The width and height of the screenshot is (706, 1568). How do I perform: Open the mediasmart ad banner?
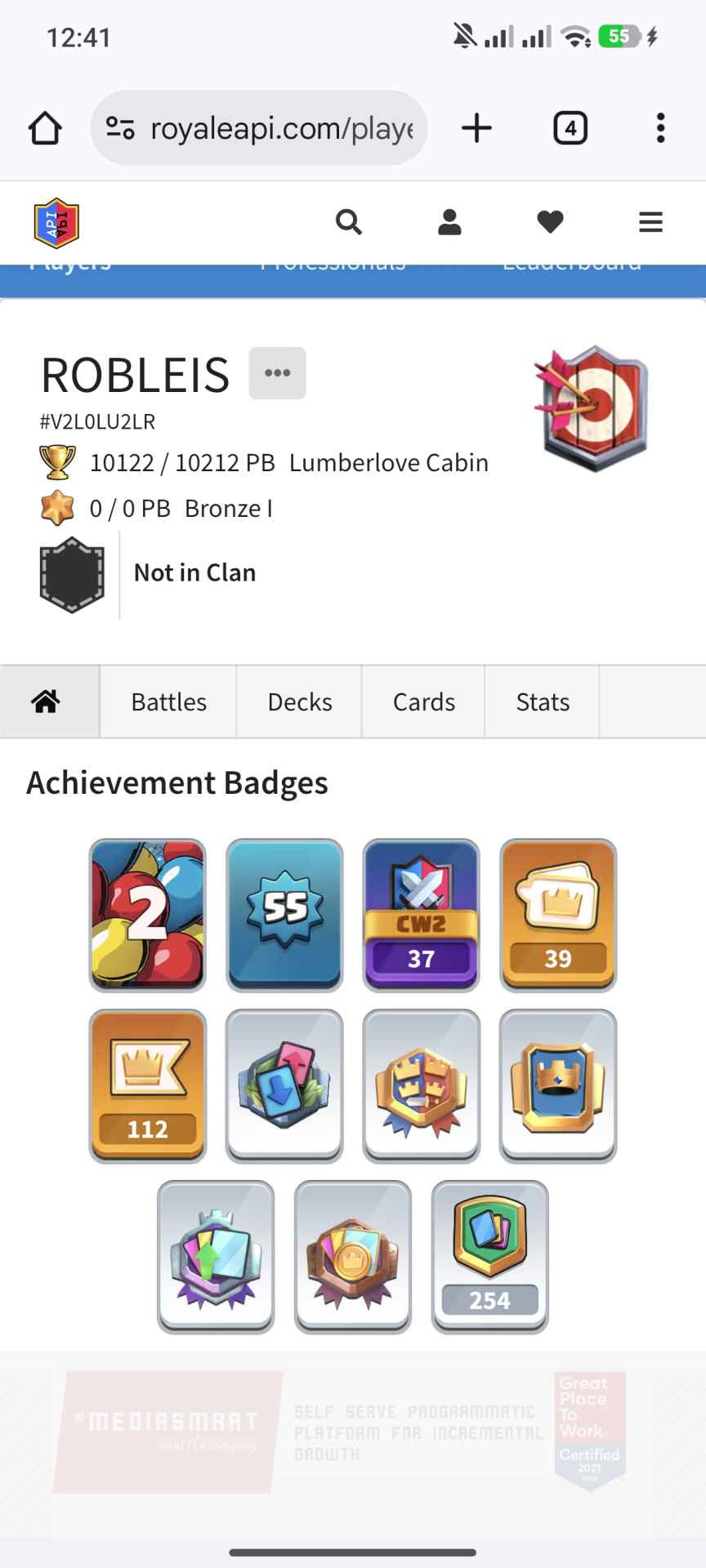coord(339,1432)
